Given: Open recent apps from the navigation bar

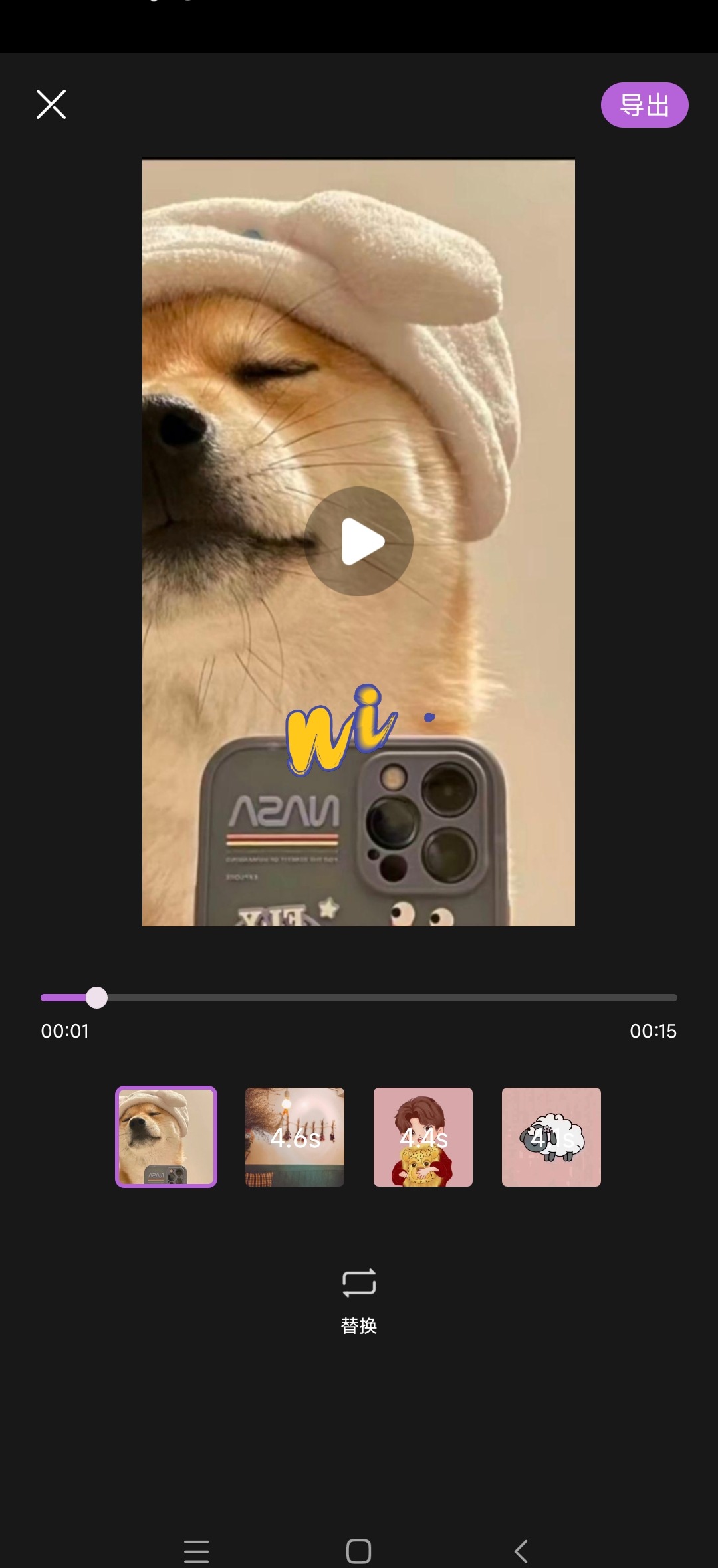Looking at the screenshot, I should [197, 1551].
